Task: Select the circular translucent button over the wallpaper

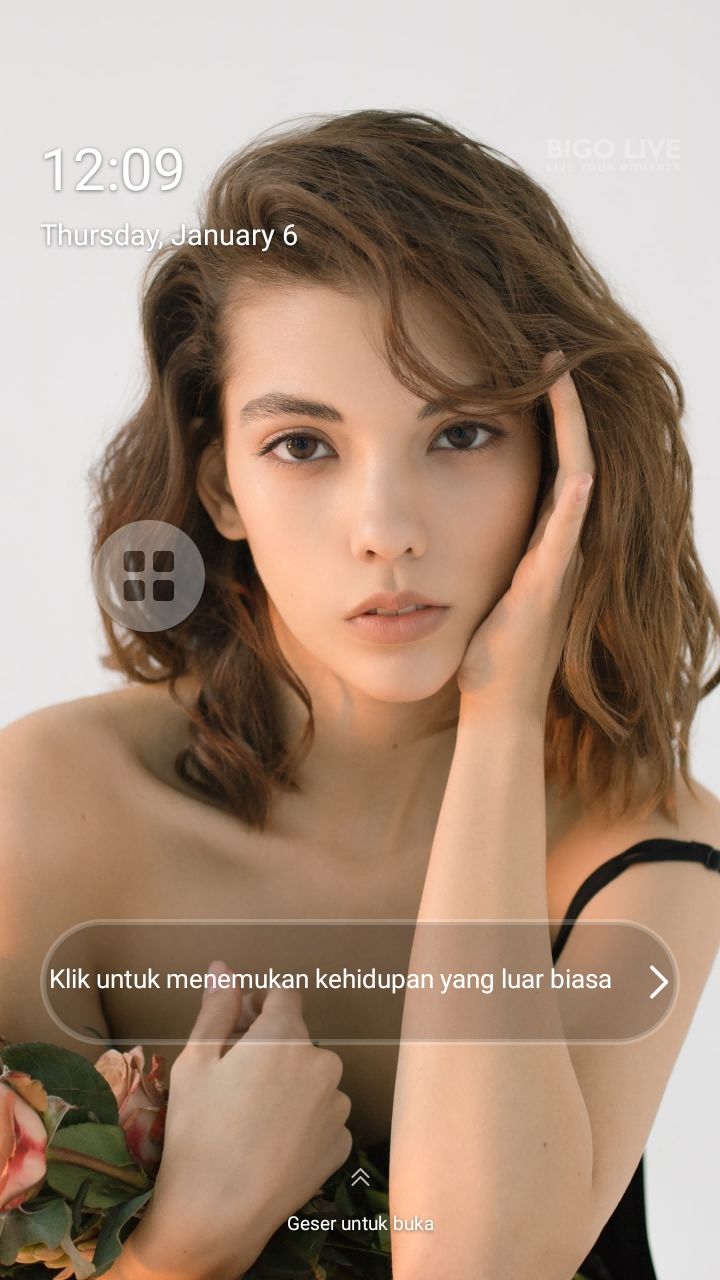Action: click(x=147, y=575)
